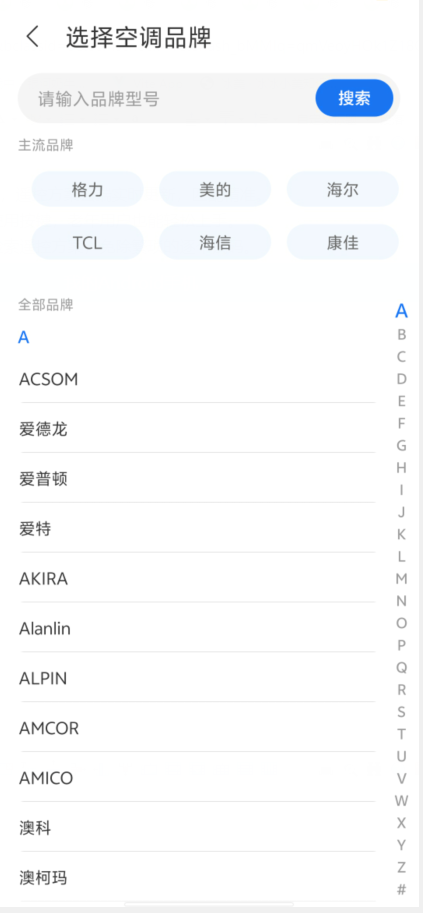The image size is (423, 913).
Task: Open the ACSOM brand row
Action: 197,380
